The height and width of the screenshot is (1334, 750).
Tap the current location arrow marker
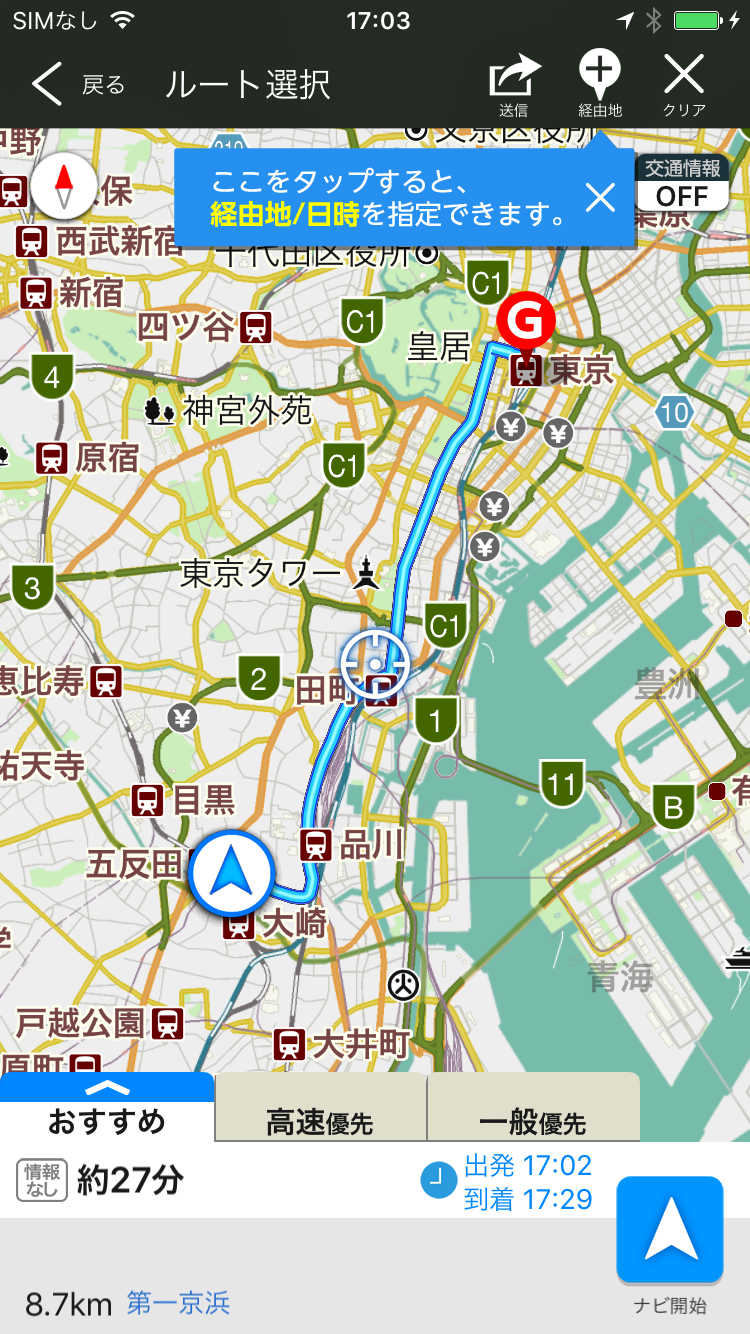coord(233,872)
